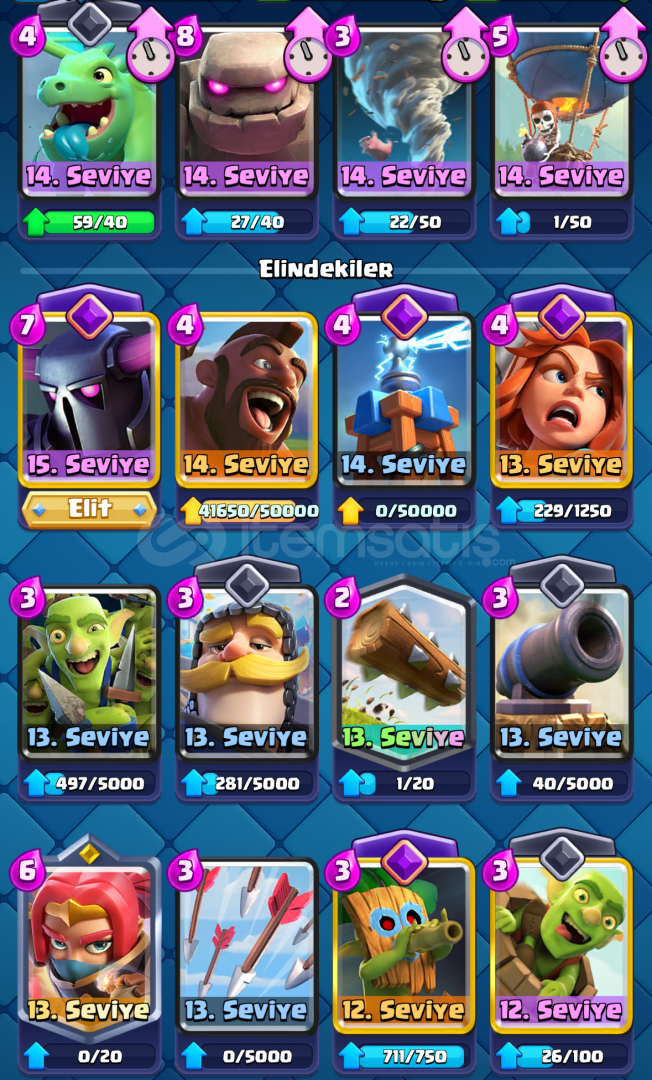Image resolution: width=652 pixels, height=1080 pixels.
Task: Select the Hog Rider card
Action: pos(247,399)
